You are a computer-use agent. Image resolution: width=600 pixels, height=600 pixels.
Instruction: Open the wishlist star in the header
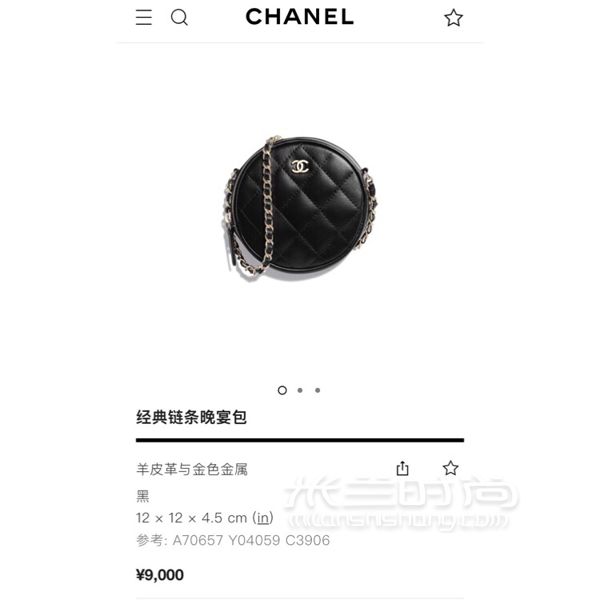(x=454, y=17)
